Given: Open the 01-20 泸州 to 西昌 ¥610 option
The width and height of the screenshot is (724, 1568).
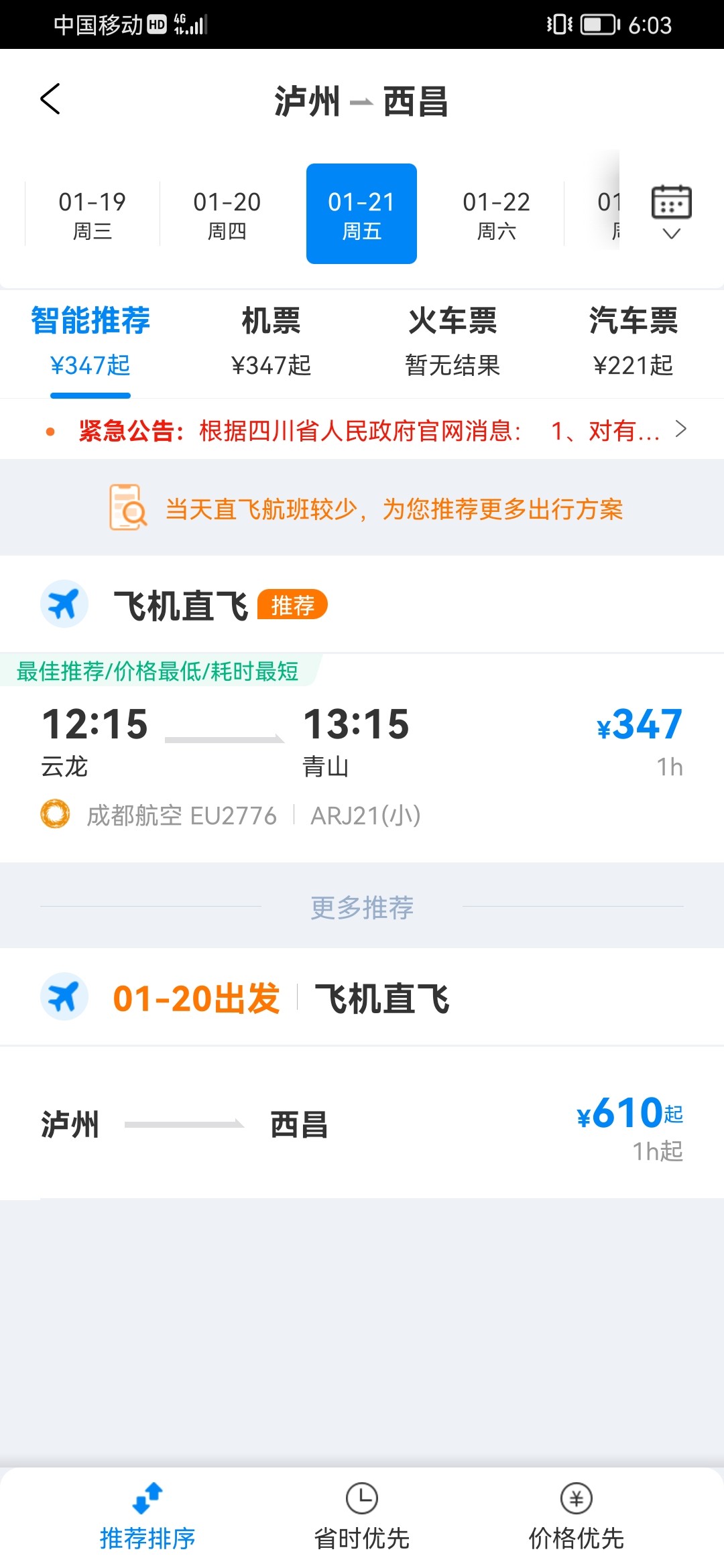Looking at the screenshot, I should pos(362,1124).
